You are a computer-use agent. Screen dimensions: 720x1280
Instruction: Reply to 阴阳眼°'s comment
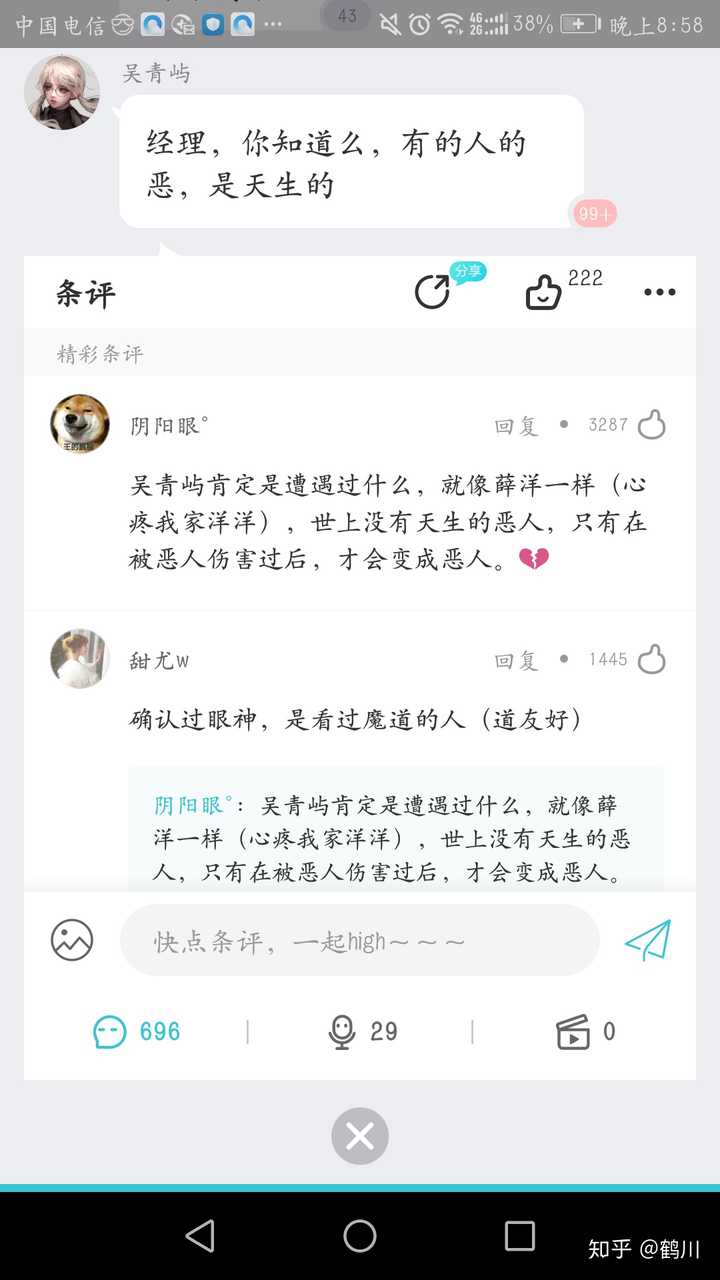(x=516, y=426)
